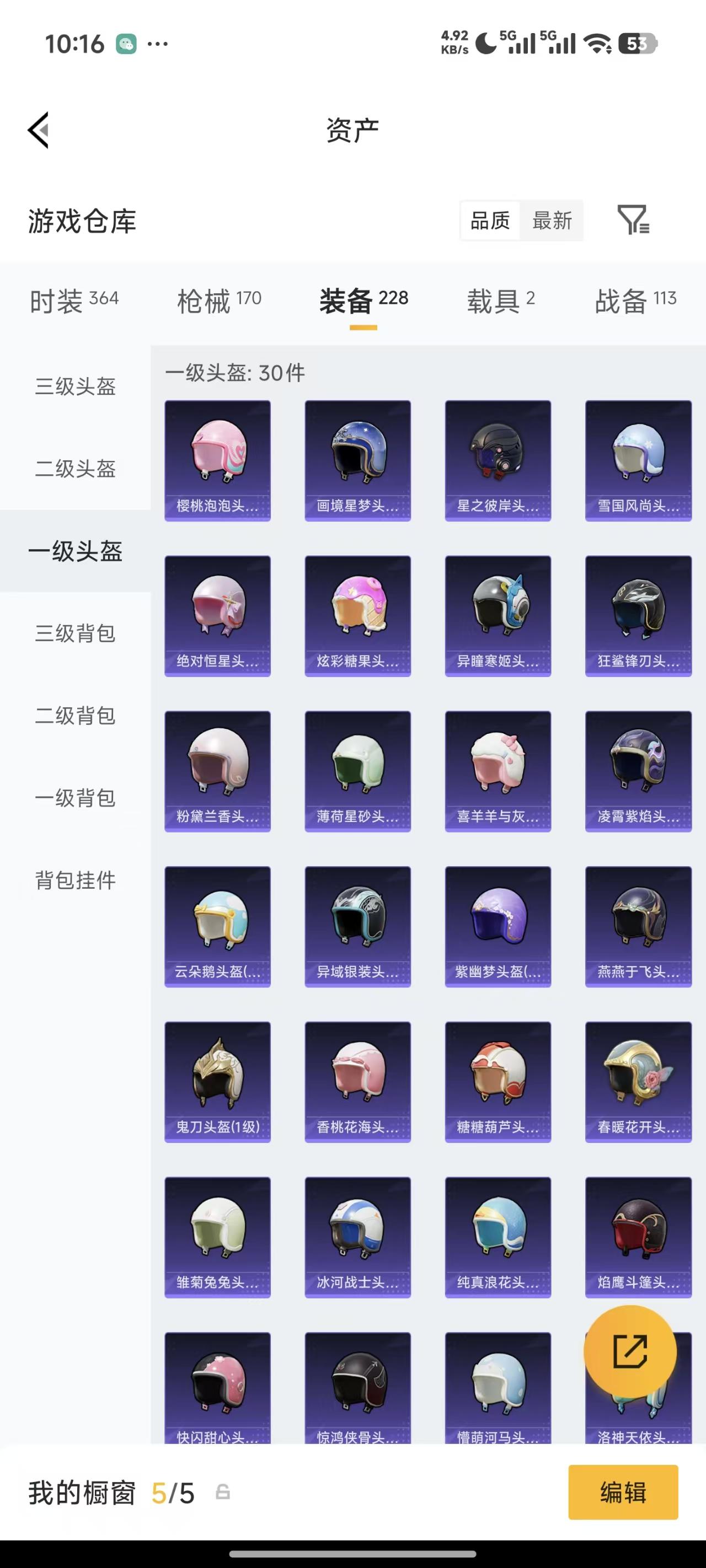Tap the yellow floating share button
The width and height of the screenshot is (706, 1568).
tap(630, 1351)
